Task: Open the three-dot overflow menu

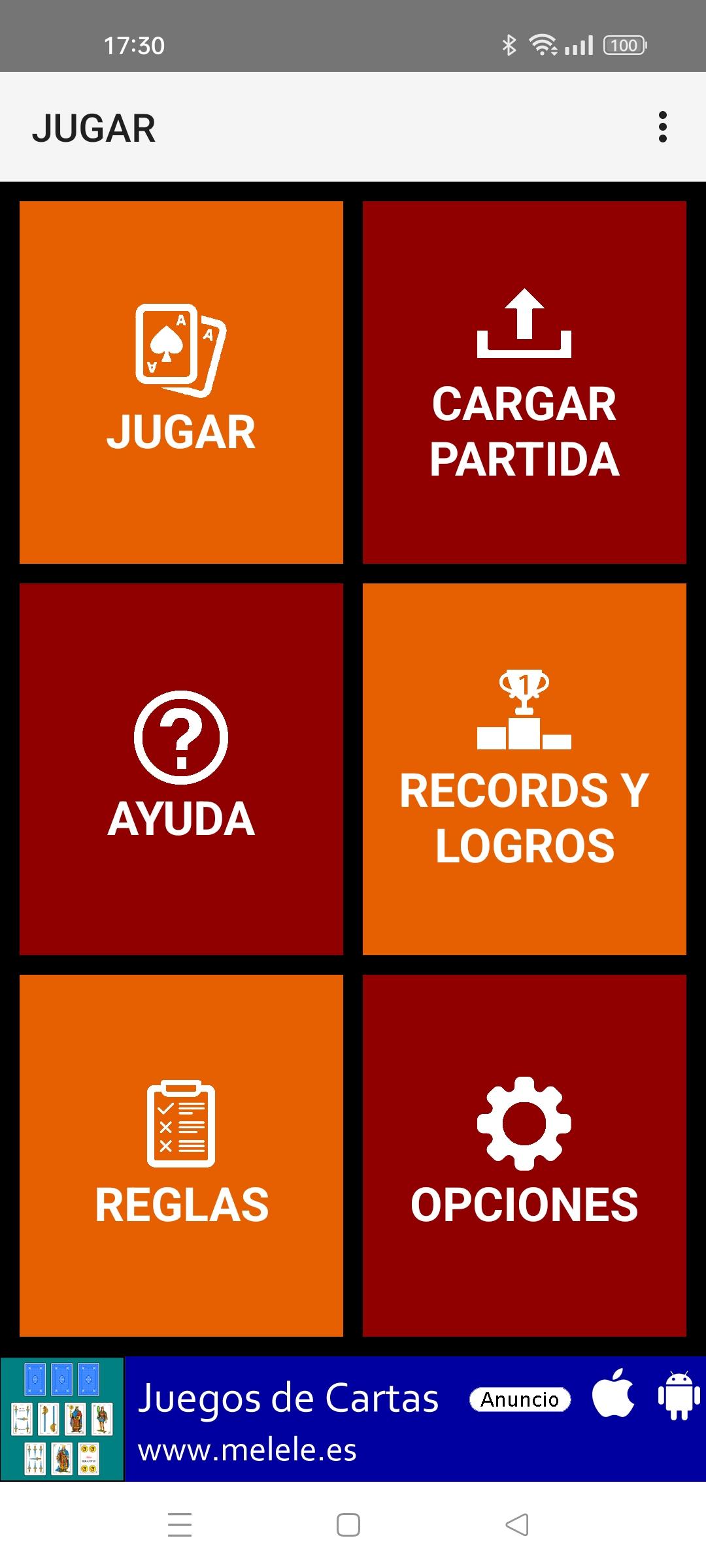Action: click(662, 127)
